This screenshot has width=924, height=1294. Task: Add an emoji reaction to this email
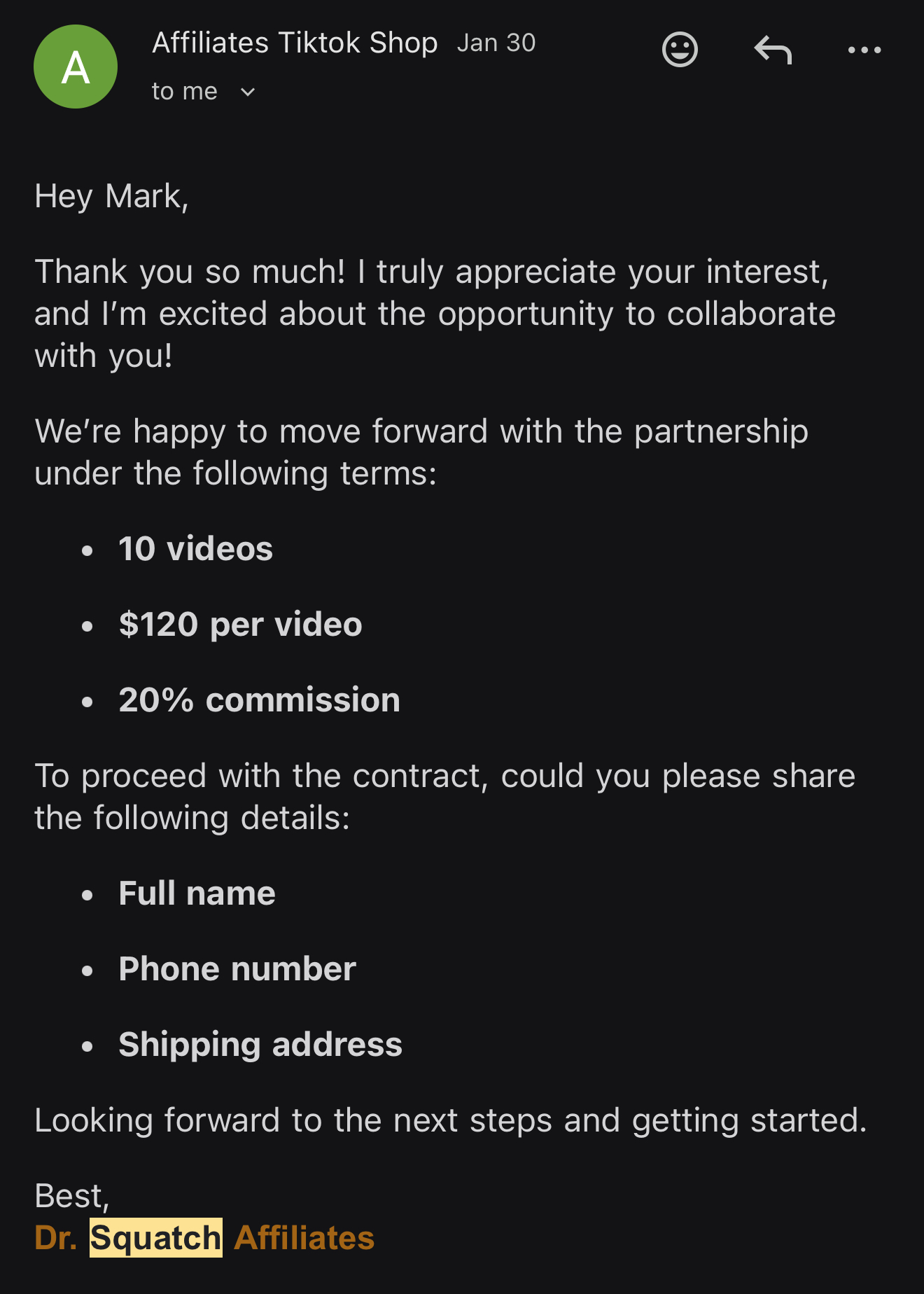coord(680,50)
